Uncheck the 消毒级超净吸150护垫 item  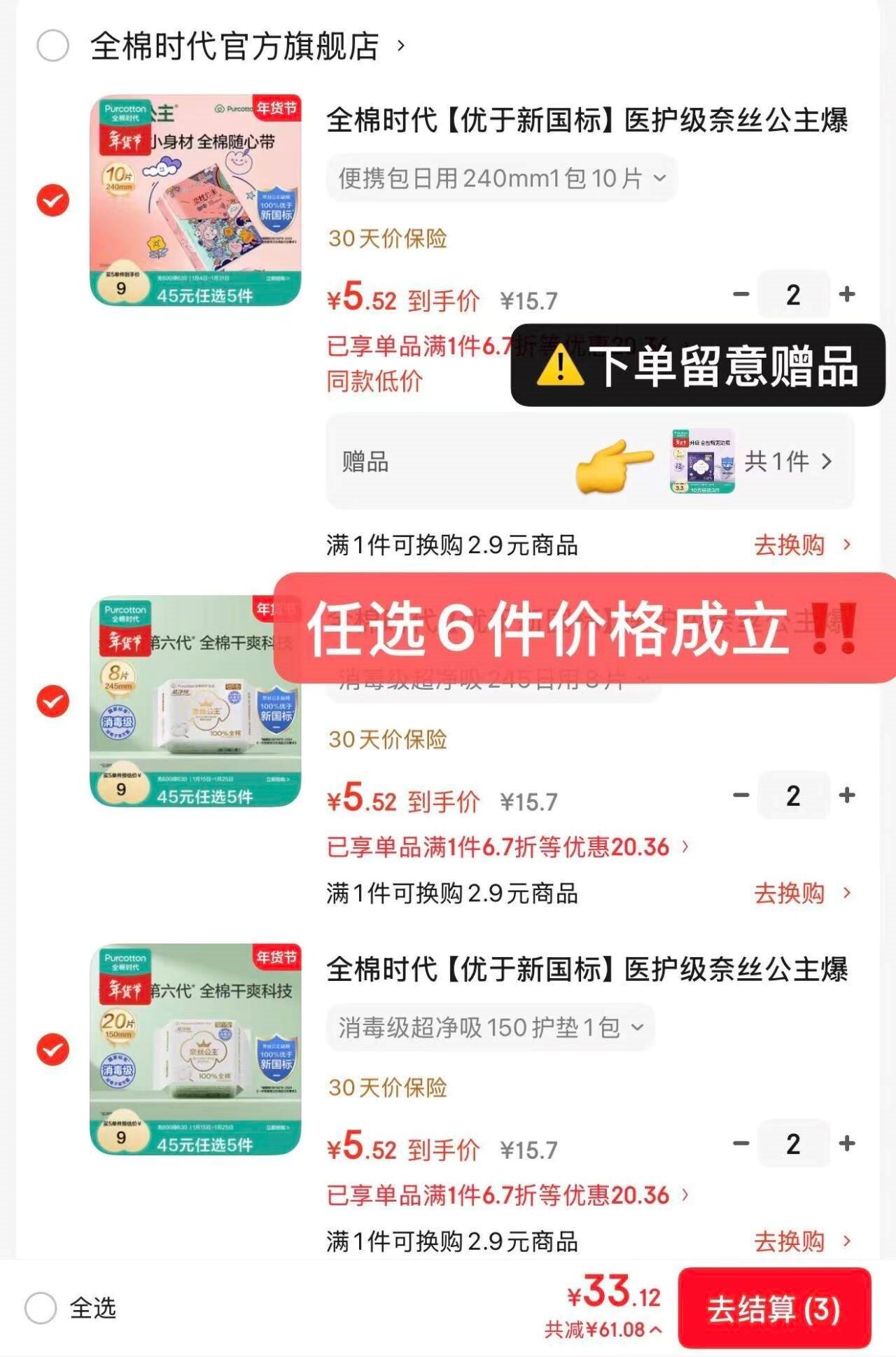click(x=52, y=1050)
